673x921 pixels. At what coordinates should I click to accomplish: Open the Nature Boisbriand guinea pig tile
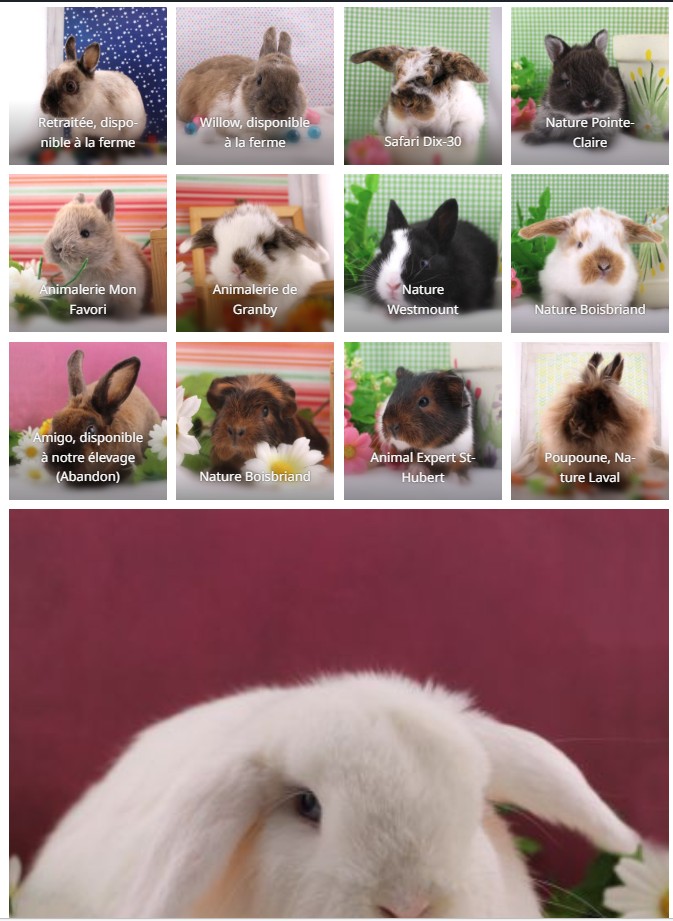(255, 421)
